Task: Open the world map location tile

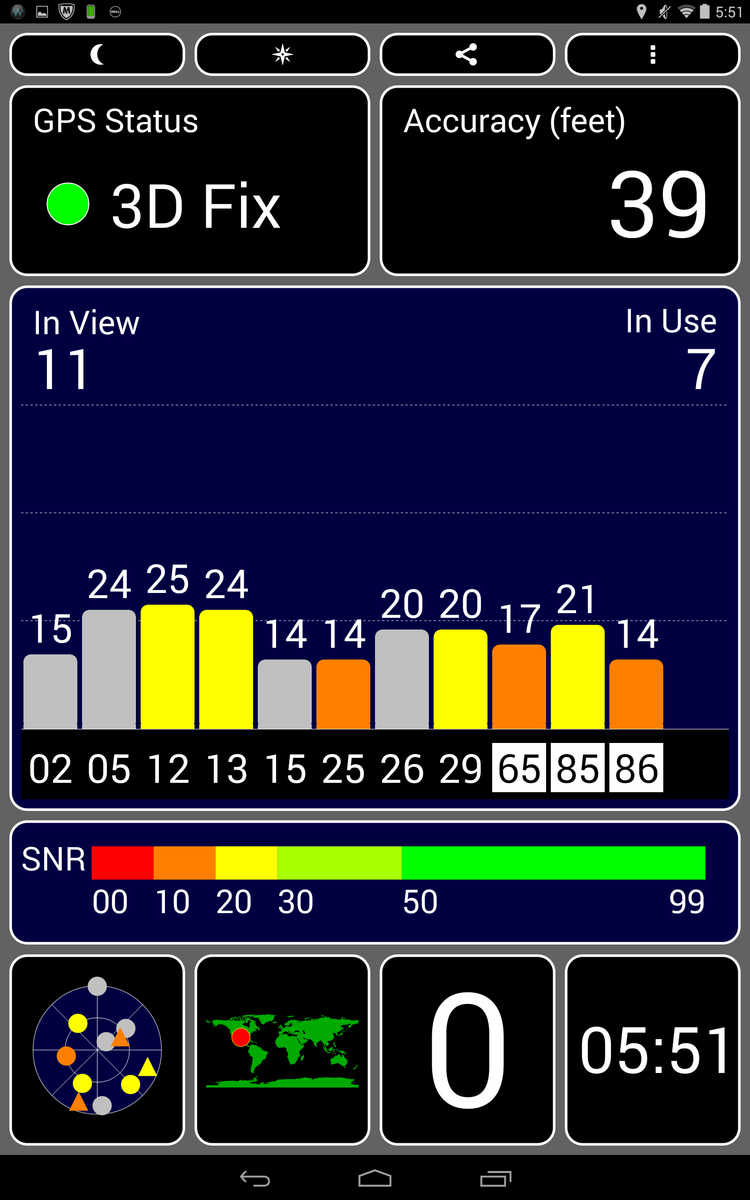Action: (x=282, y=1050)
